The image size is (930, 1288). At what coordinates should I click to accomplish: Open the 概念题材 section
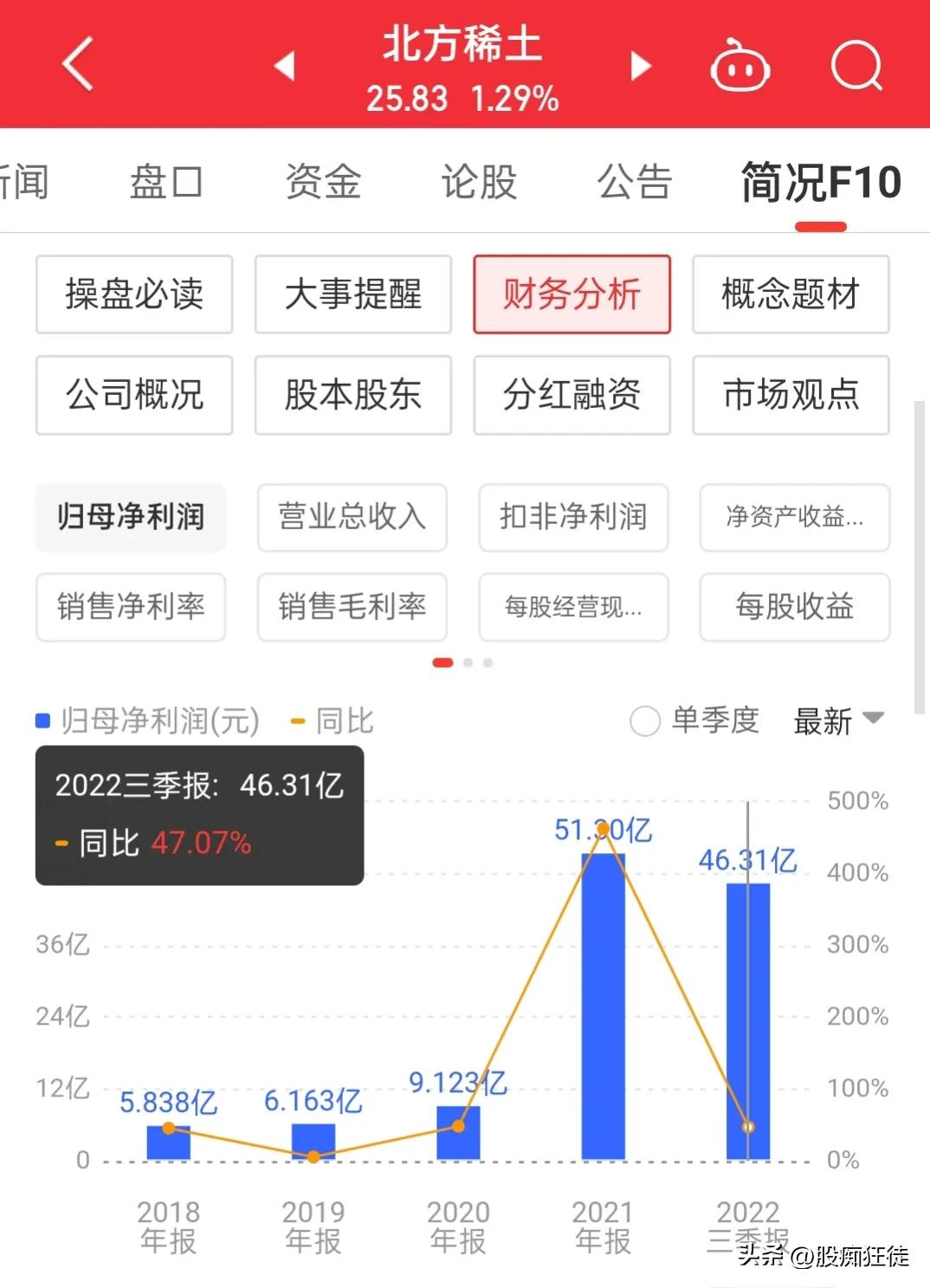click(x=791, y=294)
